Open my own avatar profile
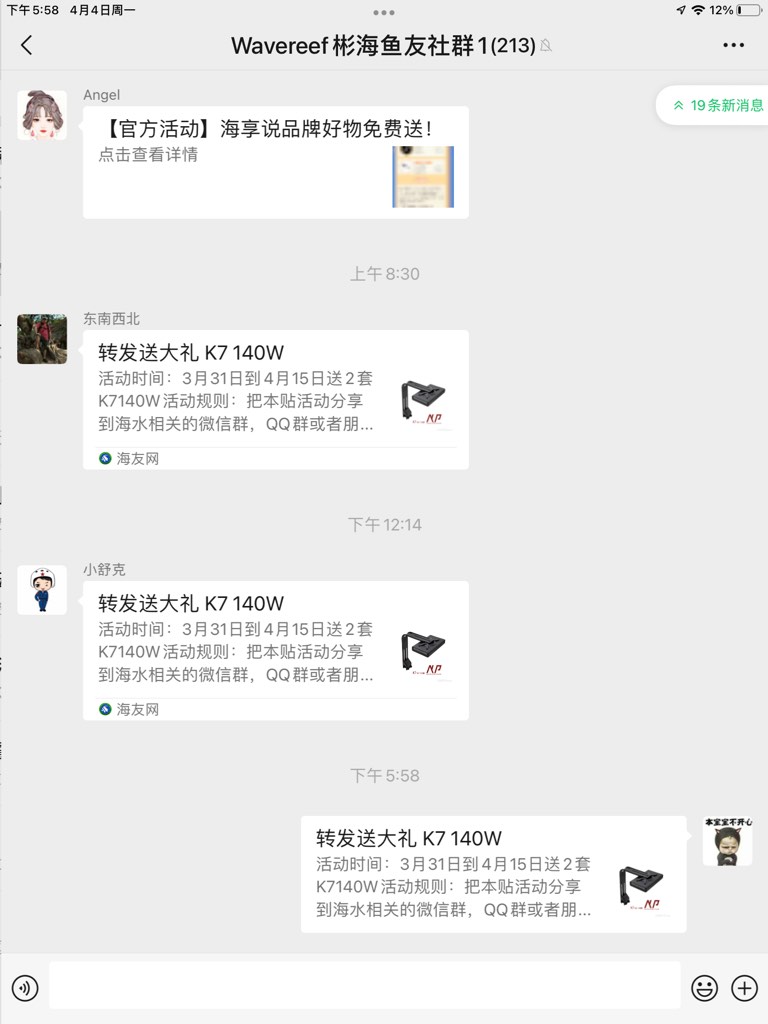 pyautogui.click(x=727, y=841)
